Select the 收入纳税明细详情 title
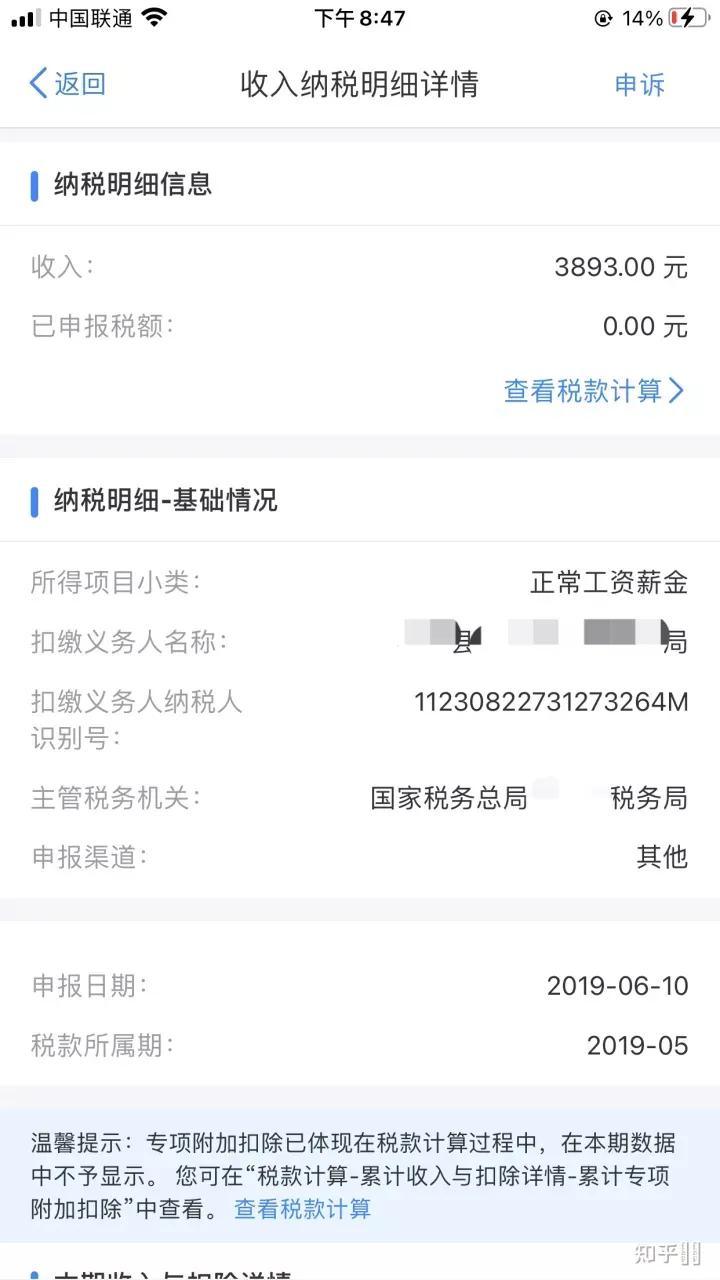The width and height of the screenshot is (720, 1280). point(360,85)
